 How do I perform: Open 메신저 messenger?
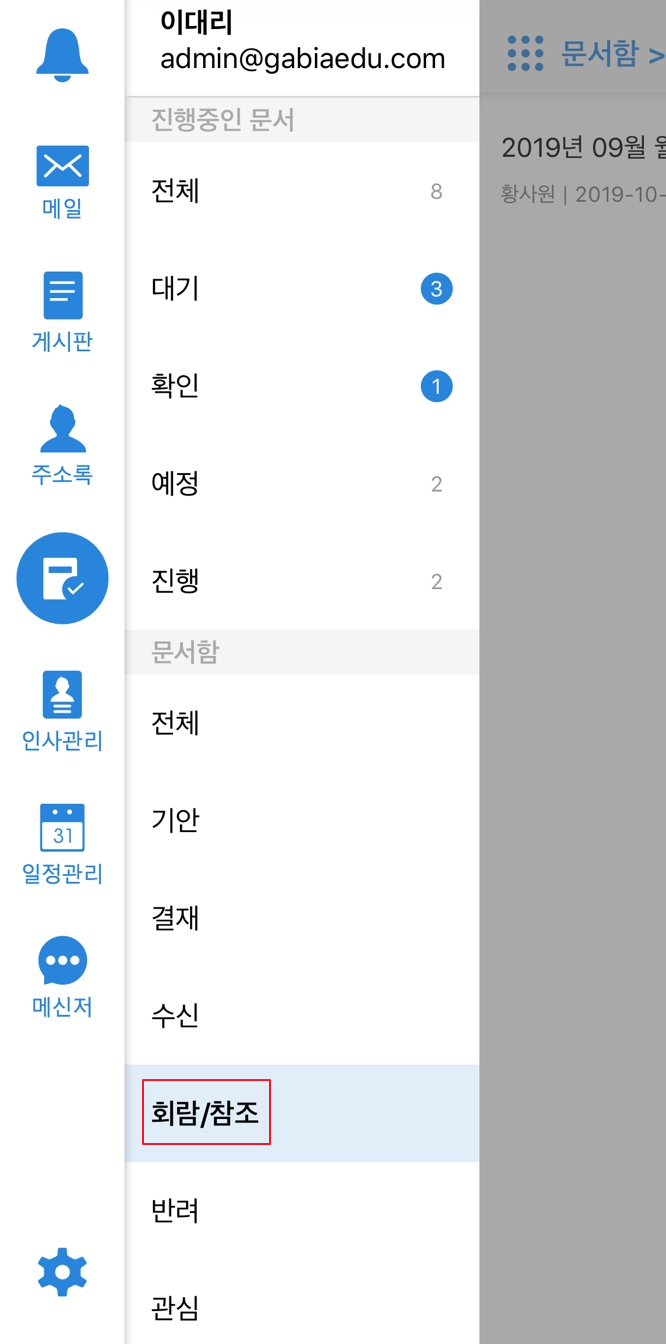pyautogui.click(x=62, y=978)
